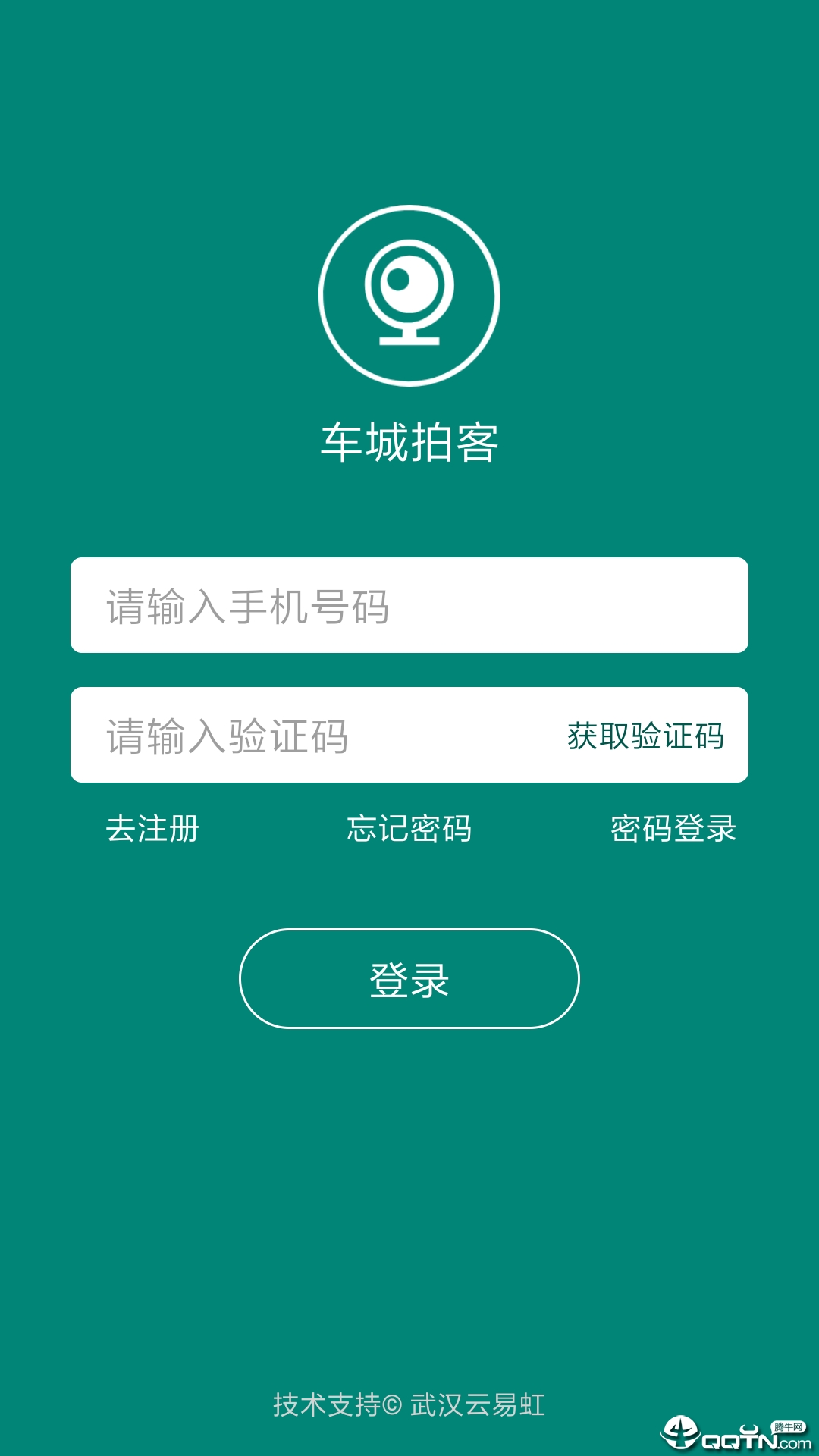Request a code via 获取验证码
This screenshot has width=819, height=1456.
[645, 736]
